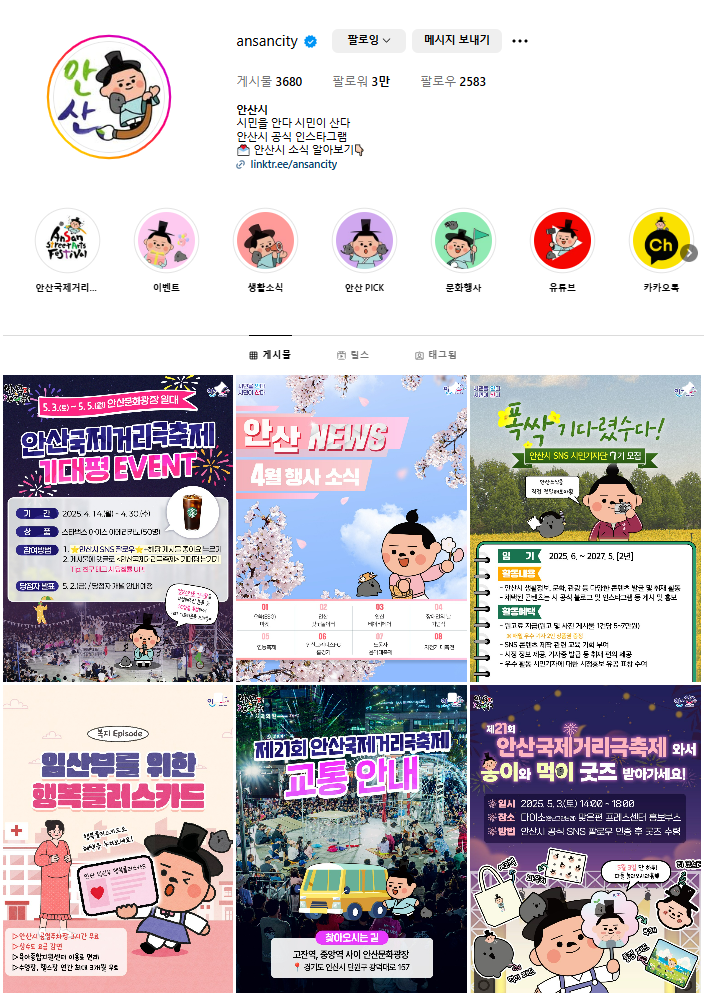
Task: Open the 팔로잉 dropdown button
Action: pos(368,41)
